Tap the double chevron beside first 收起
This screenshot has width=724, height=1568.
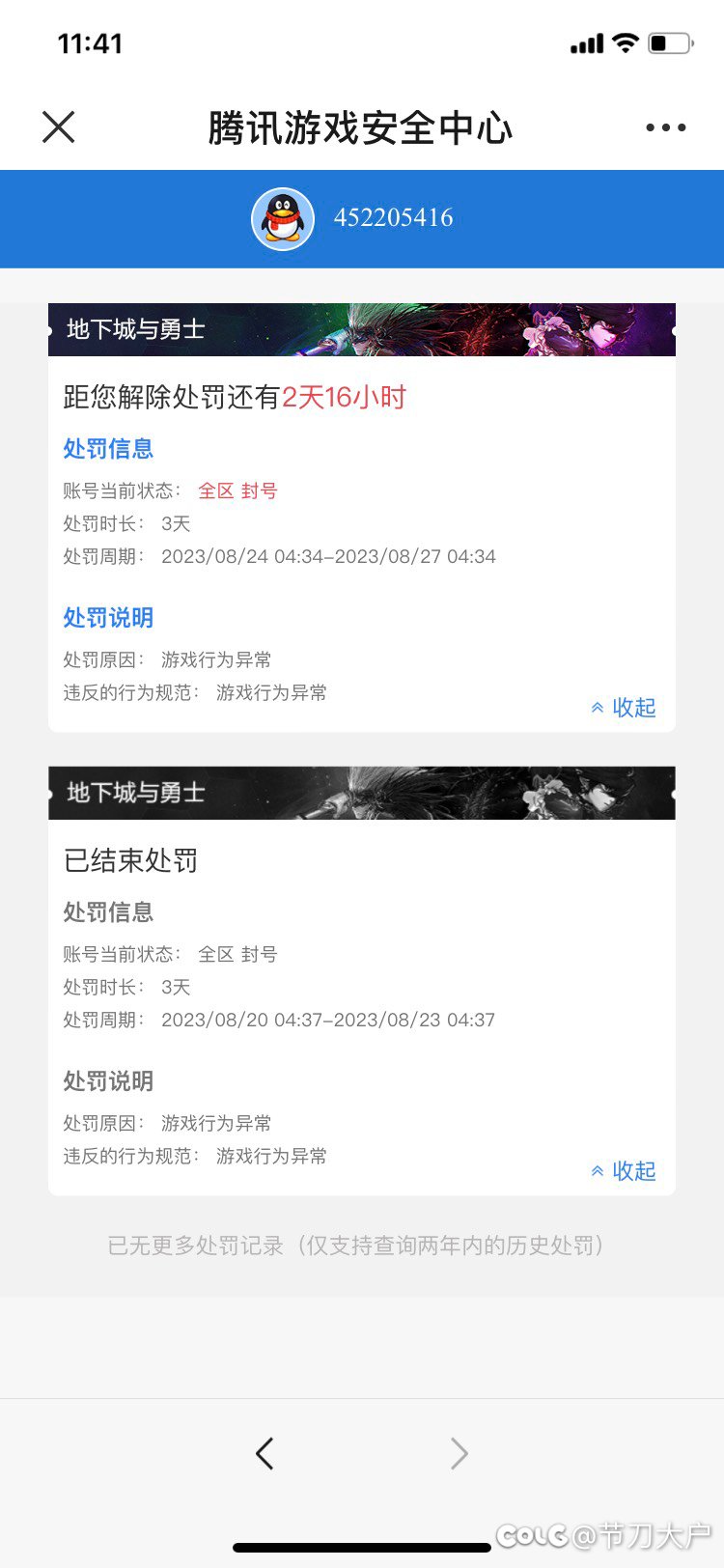597,708
